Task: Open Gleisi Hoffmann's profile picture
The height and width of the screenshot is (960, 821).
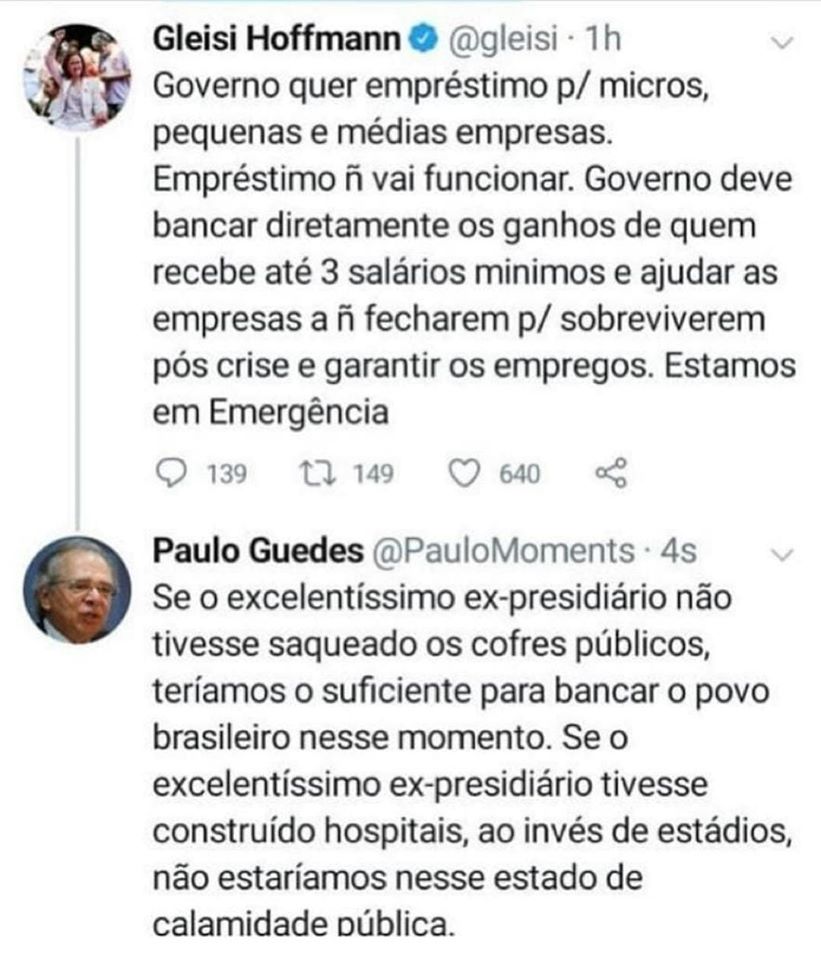Action: point(77,78)
